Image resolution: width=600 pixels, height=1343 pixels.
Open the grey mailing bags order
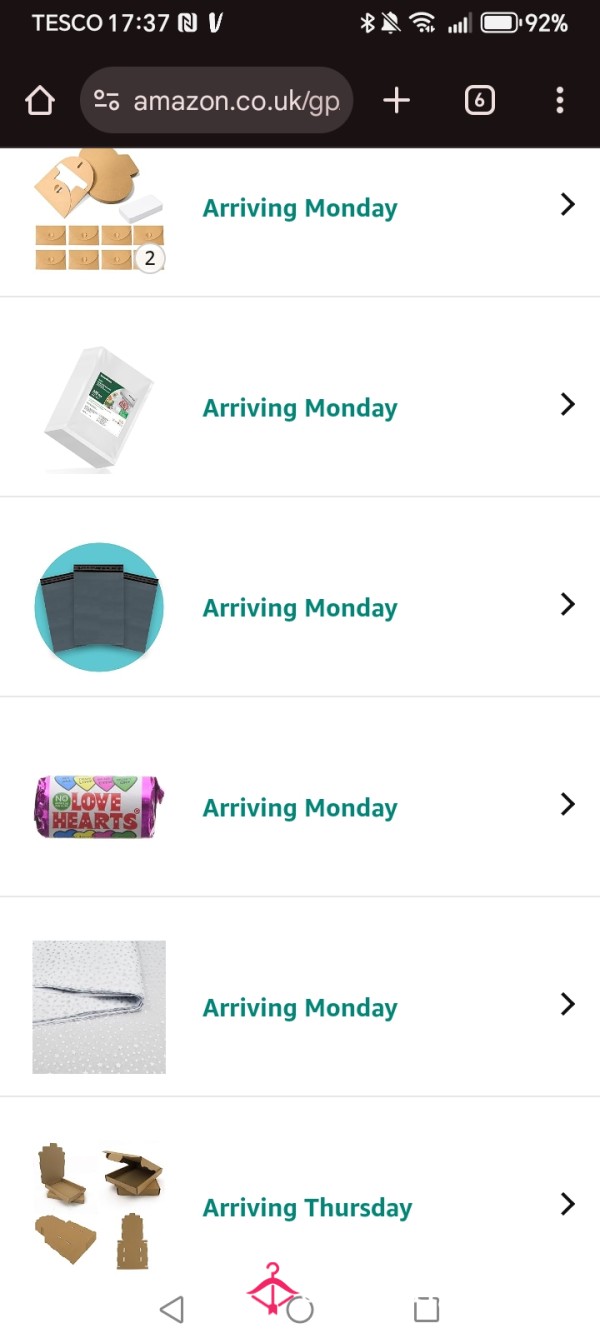pos(300,607)
